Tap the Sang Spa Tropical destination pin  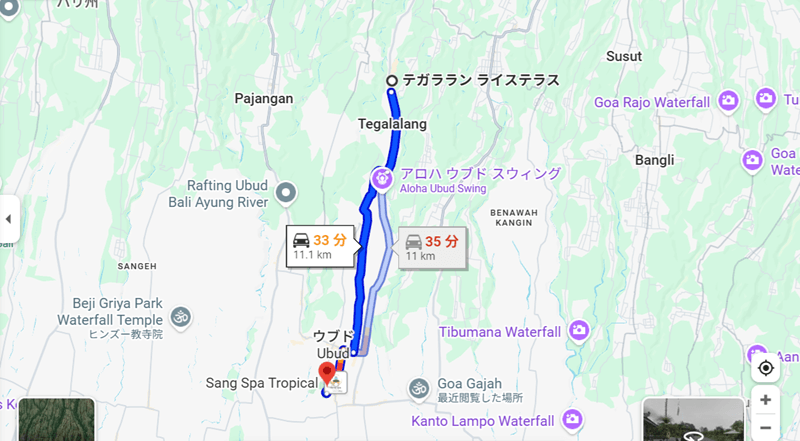click(326, 374)
